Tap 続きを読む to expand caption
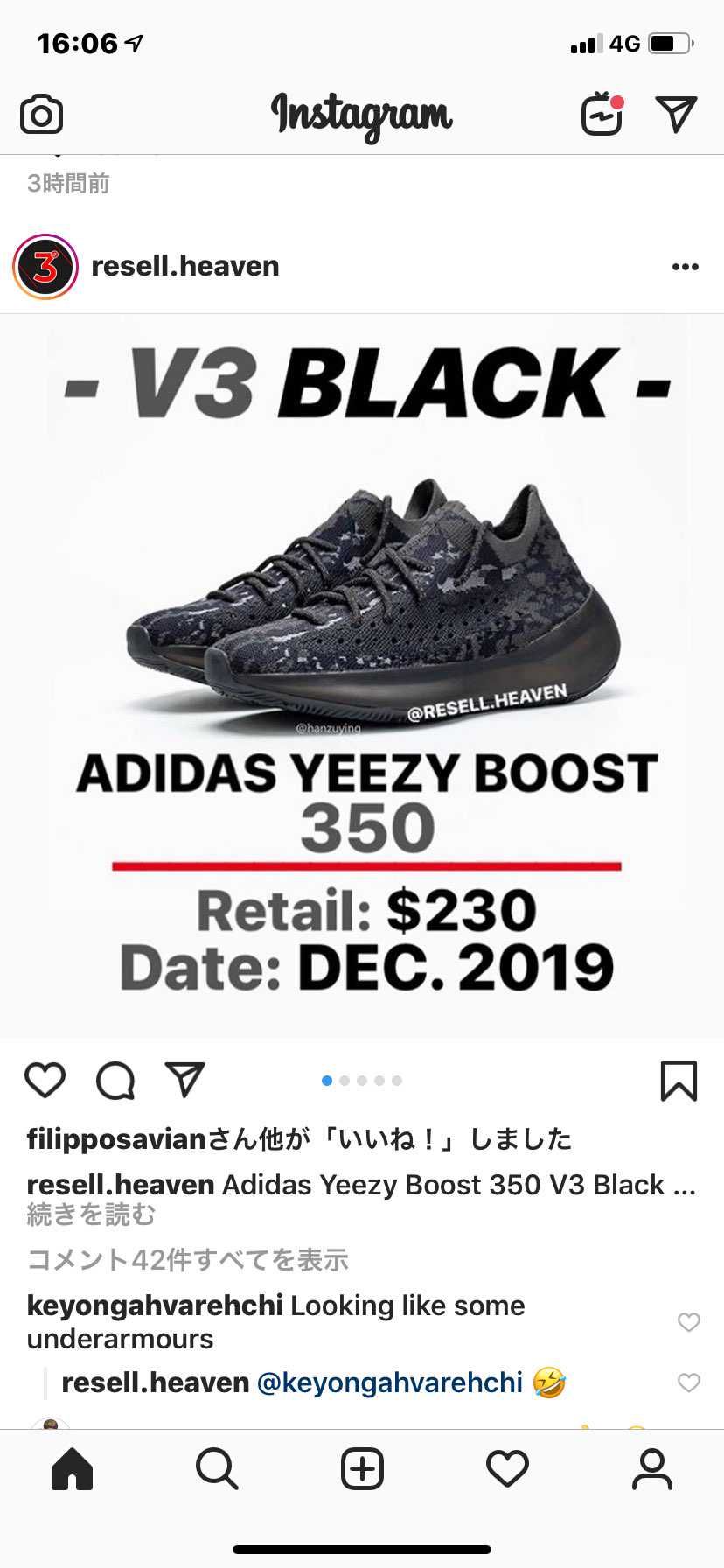The width and height of the screenshot is (724, 1568). coord(91,1214)
